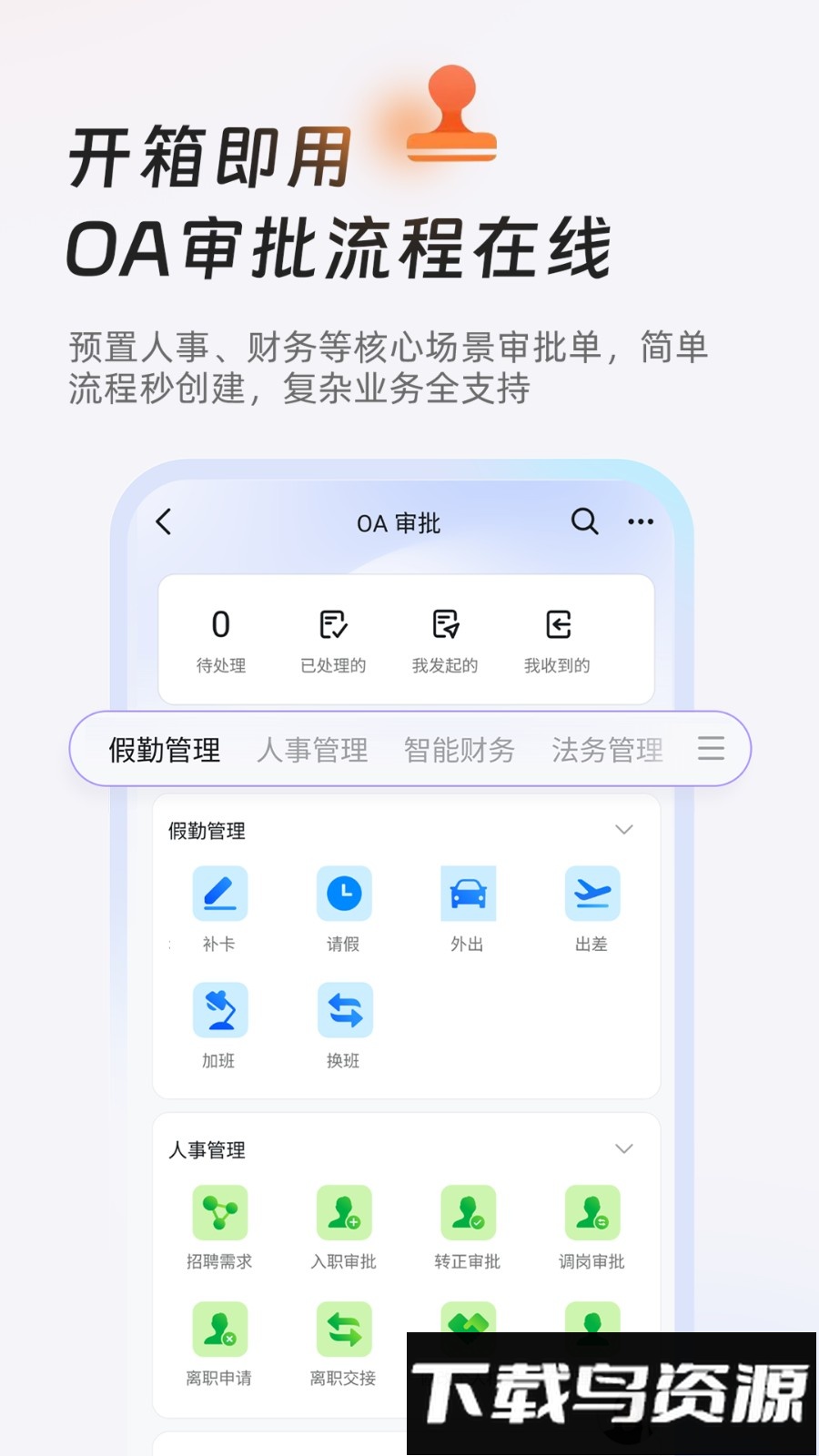Click the 外出 car icon
Image resolution: width=819 pixels, height=1456 pixels.
(x=468, y=895)
